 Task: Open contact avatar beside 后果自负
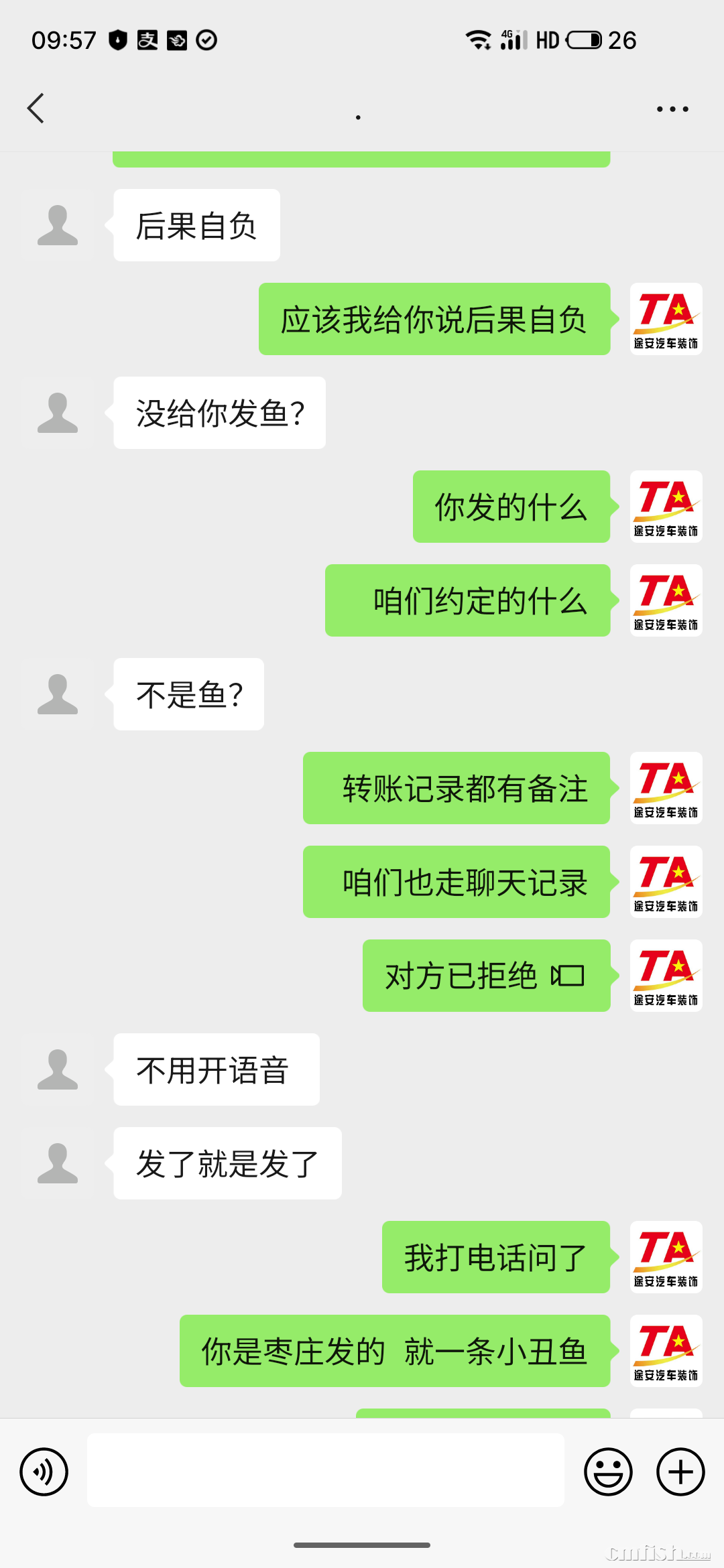58,225
